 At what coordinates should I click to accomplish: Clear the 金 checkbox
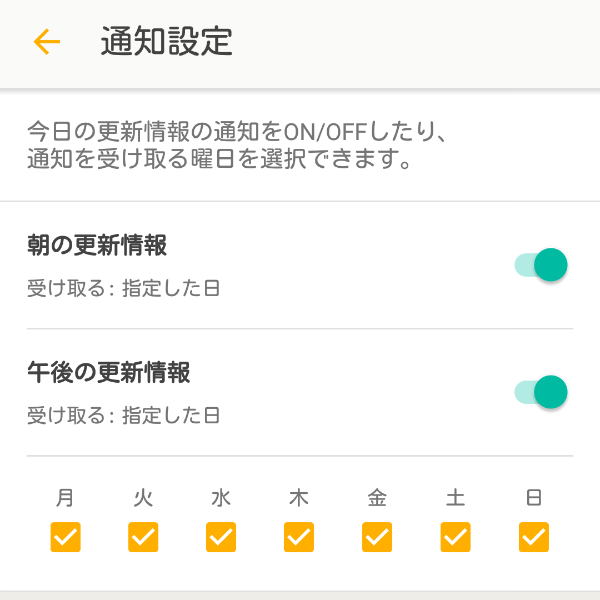click(377, 537)
